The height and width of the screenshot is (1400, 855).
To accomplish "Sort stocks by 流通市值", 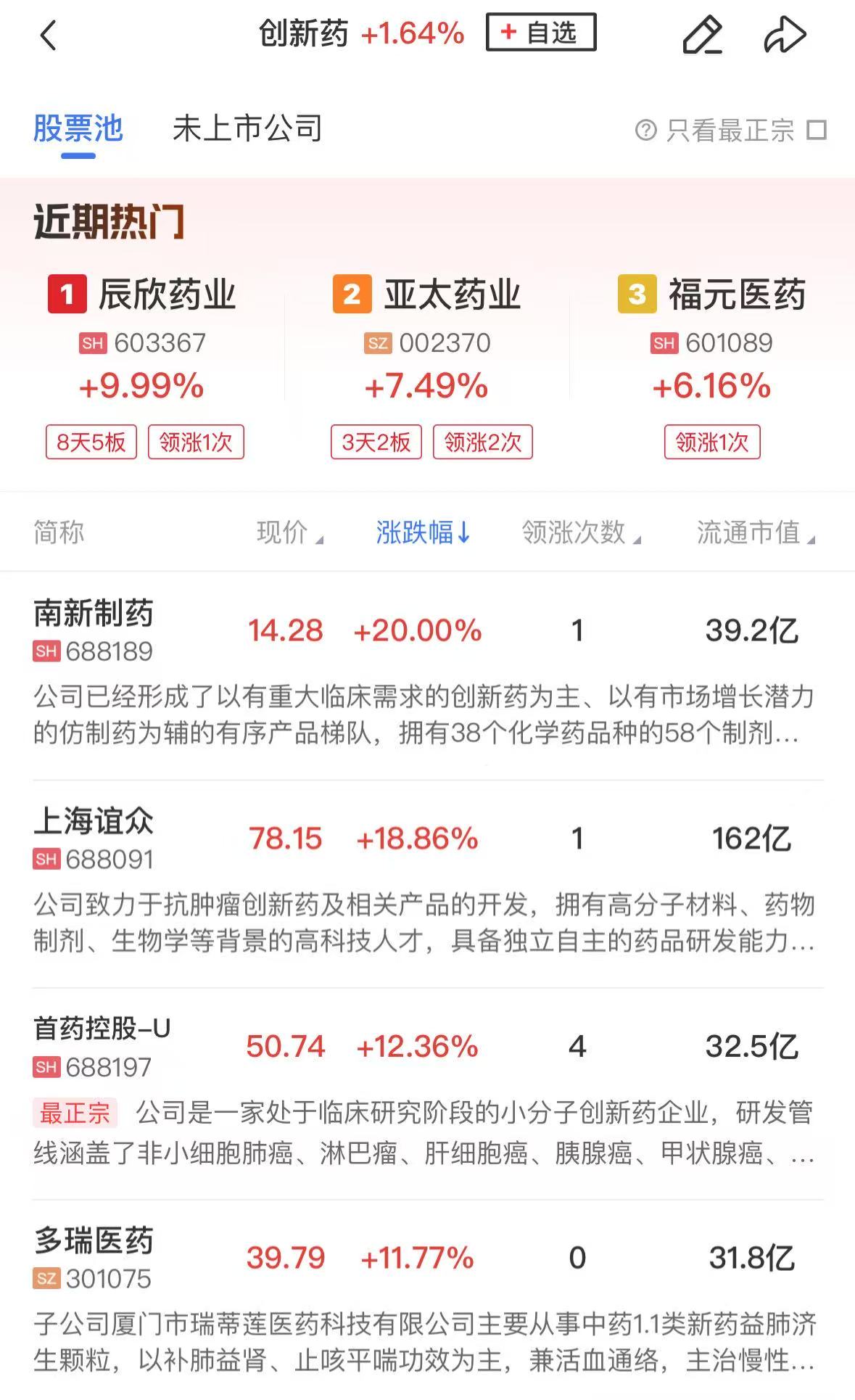I will [755, 532].
